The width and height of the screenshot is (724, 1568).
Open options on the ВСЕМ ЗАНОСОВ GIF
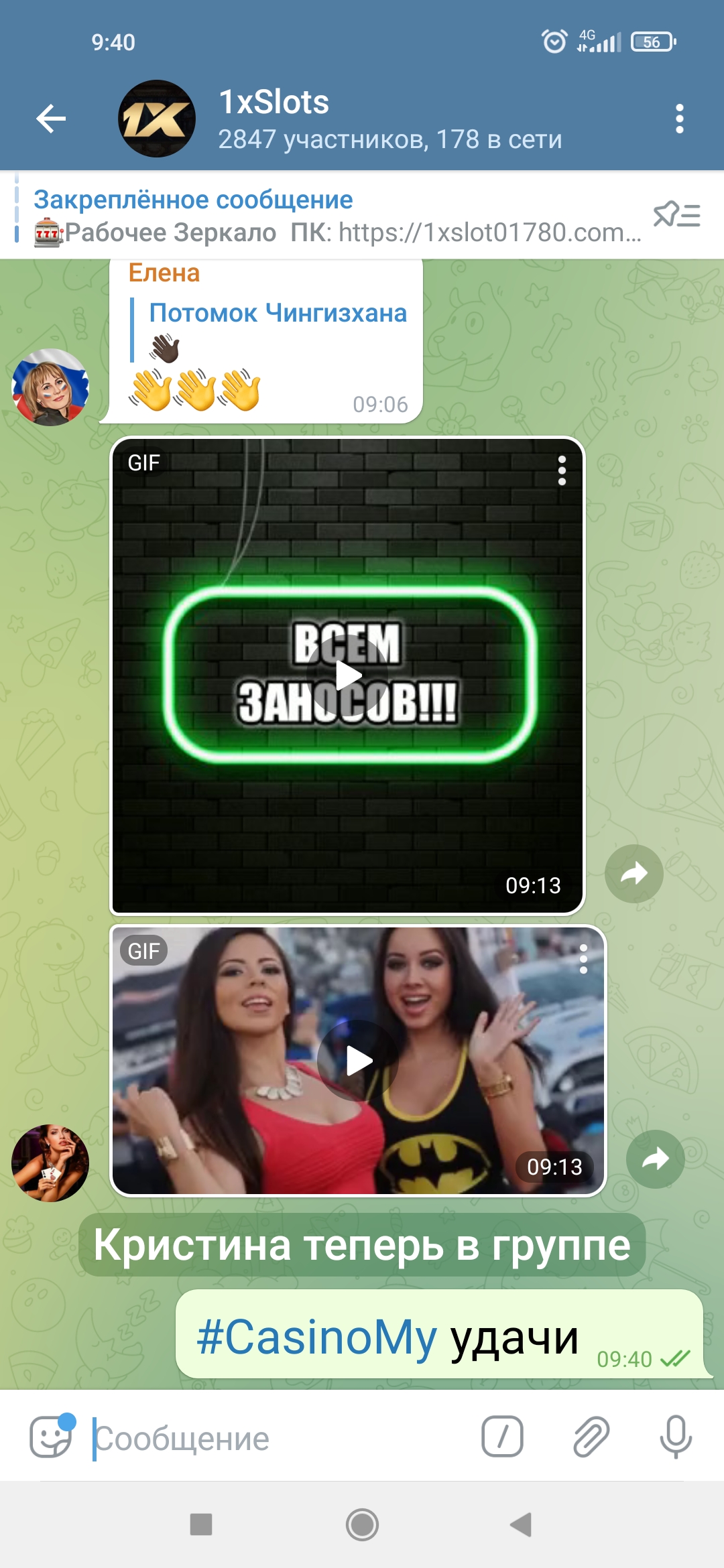tap(562, 471)
